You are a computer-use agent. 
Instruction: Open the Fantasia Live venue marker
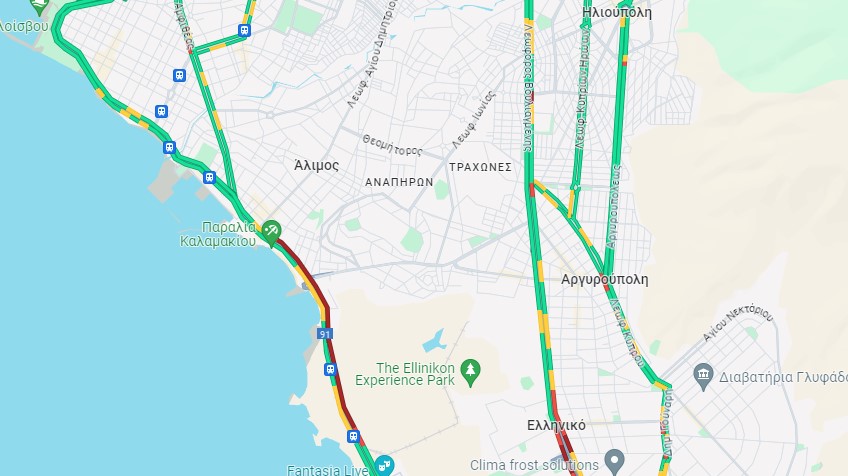(x=384, y=466)
